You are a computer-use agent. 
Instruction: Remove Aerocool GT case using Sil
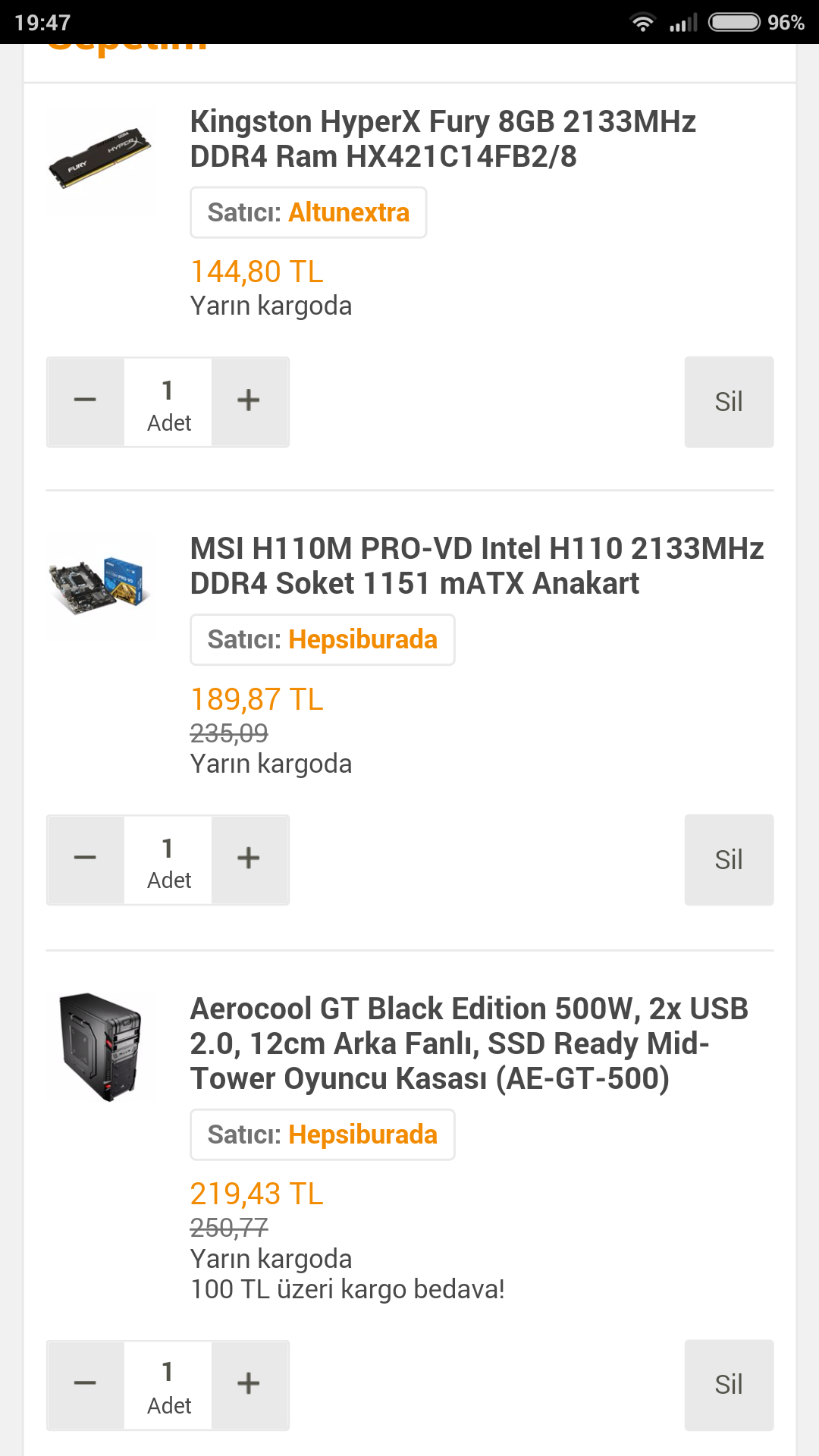point(728,1385)
